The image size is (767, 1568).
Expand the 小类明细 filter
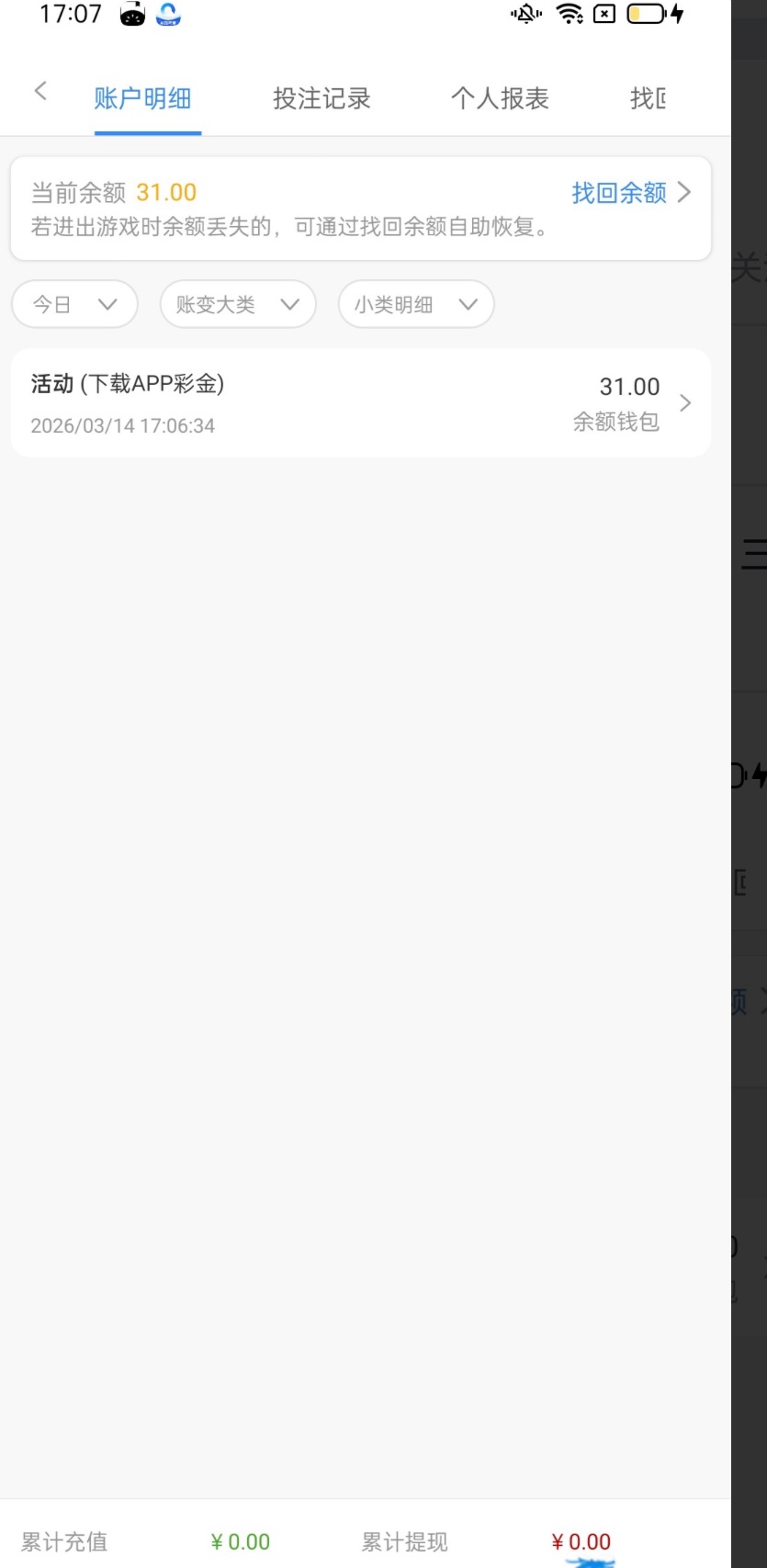(416, 305)
